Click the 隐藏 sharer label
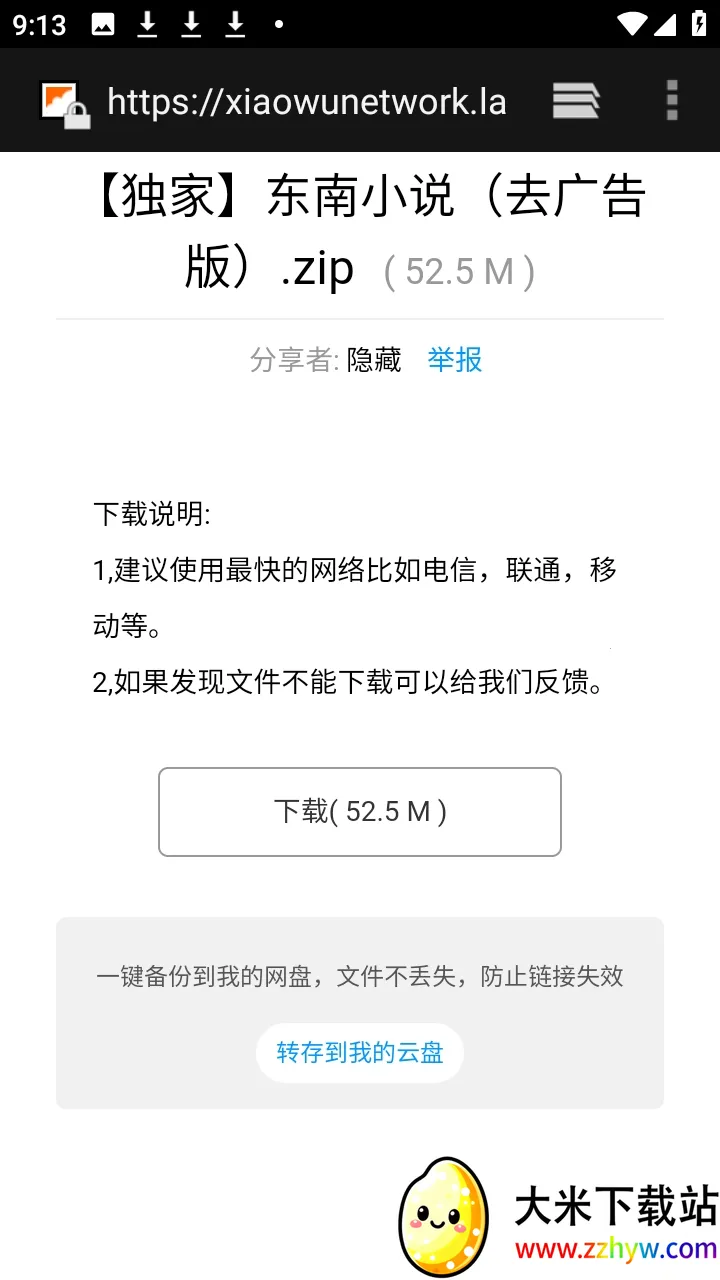Image resolution: width=720 pixels, height=1280 pixels. 374,360
